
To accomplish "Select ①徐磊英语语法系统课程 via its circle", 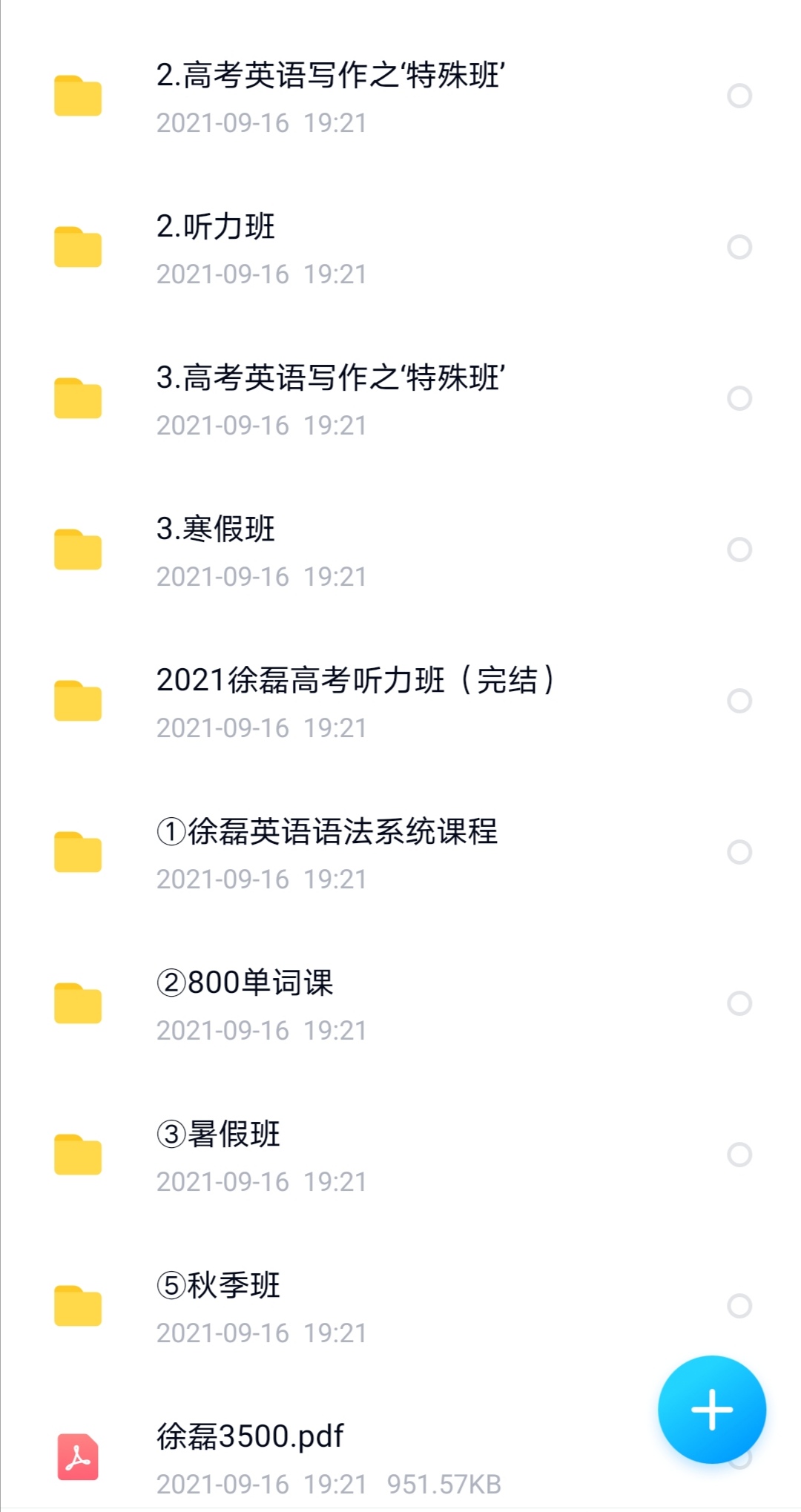I will point(739,852).
